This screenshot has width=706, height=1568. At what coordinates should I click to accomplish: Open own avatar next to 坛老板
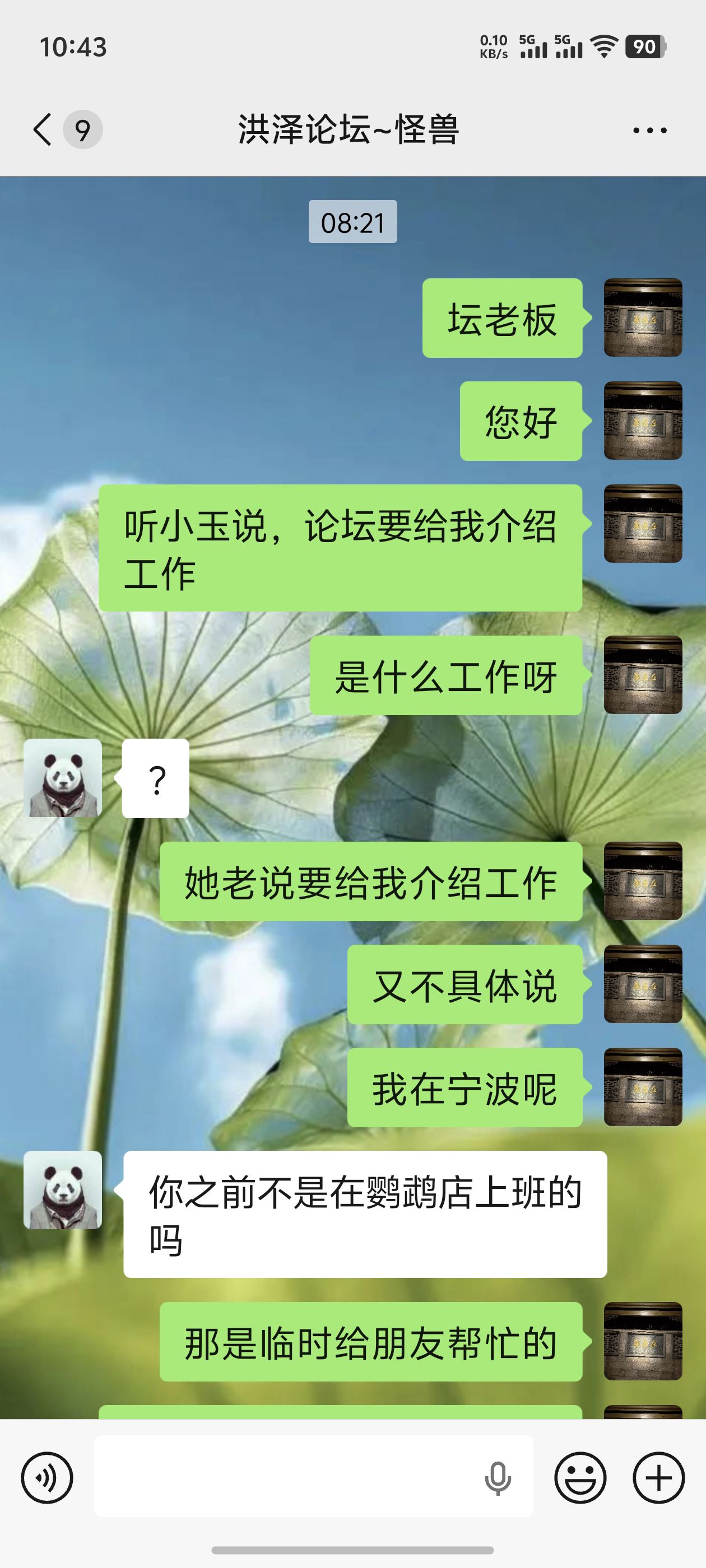(643, 318)
